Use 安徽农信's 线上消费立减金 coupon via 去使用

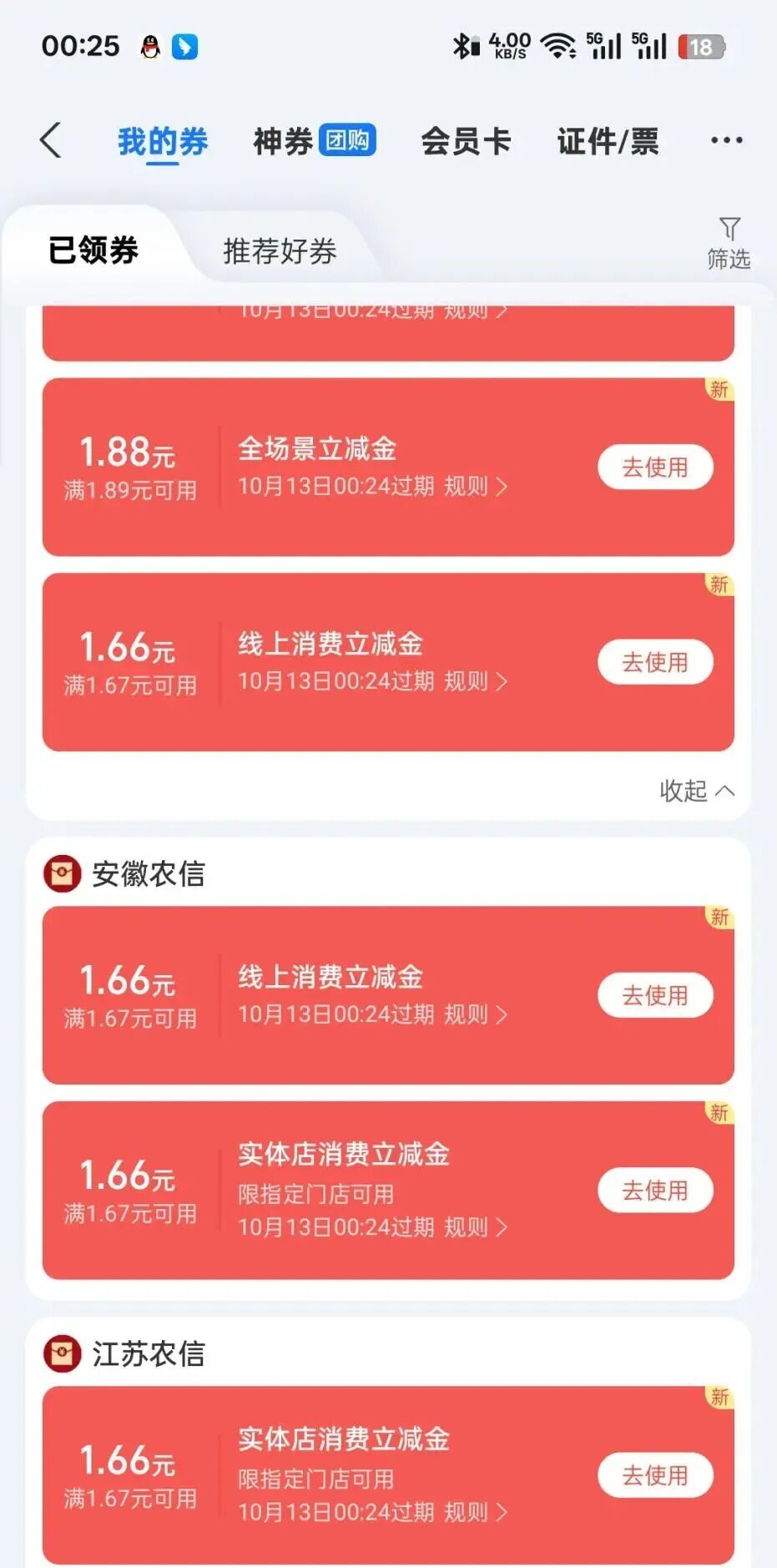pos(655,995)
